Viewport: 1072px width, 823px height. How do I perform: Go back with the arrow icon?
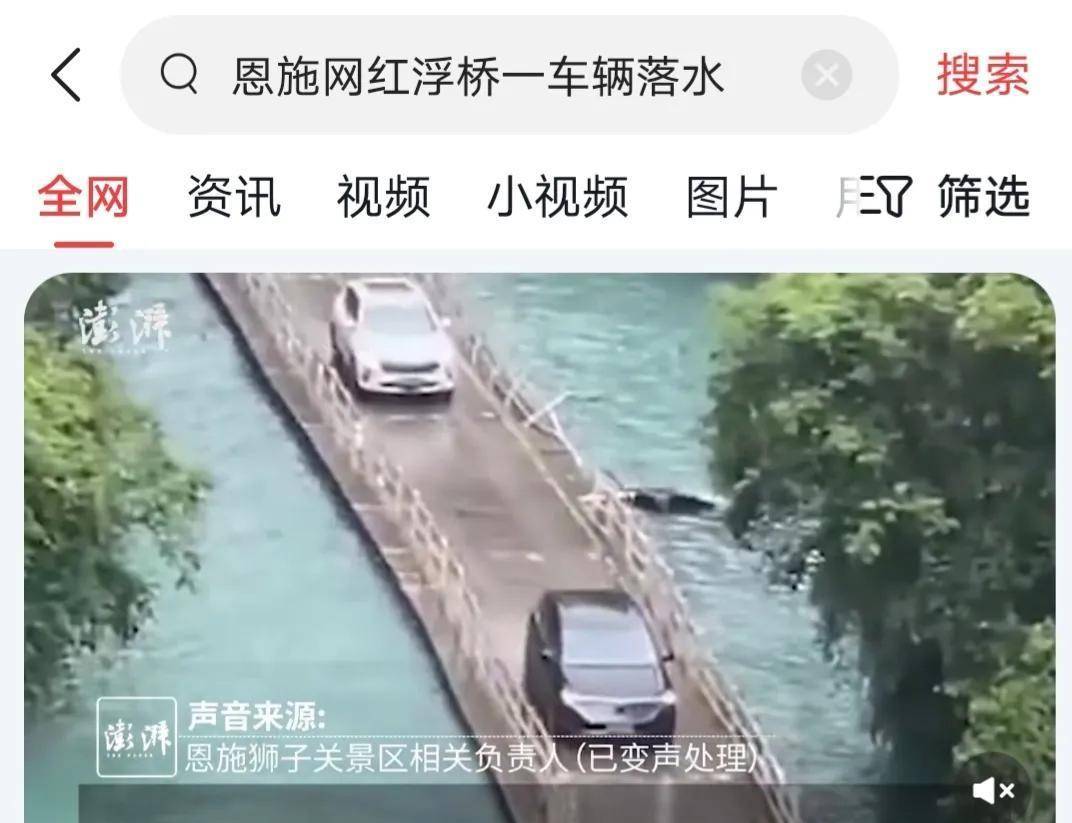coord(66,76)
